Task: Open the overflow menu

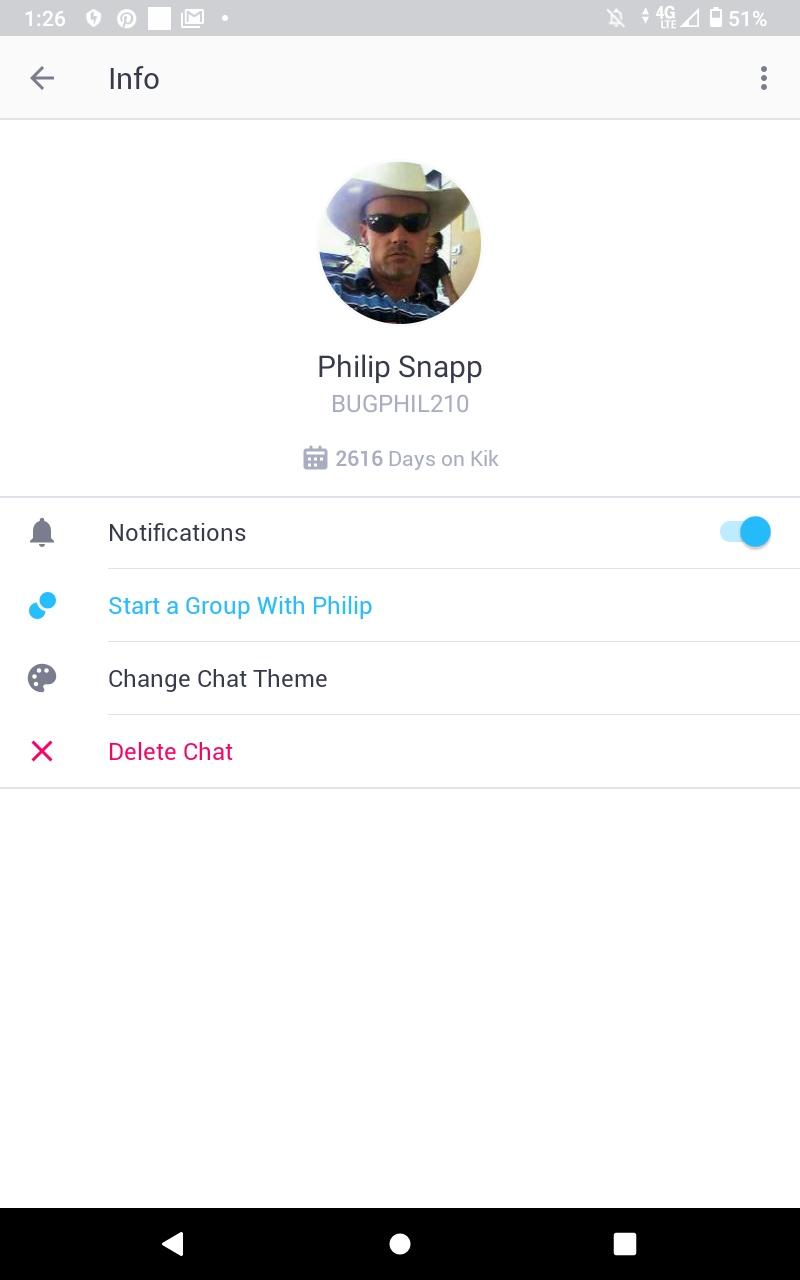Action: coord(764,78)
